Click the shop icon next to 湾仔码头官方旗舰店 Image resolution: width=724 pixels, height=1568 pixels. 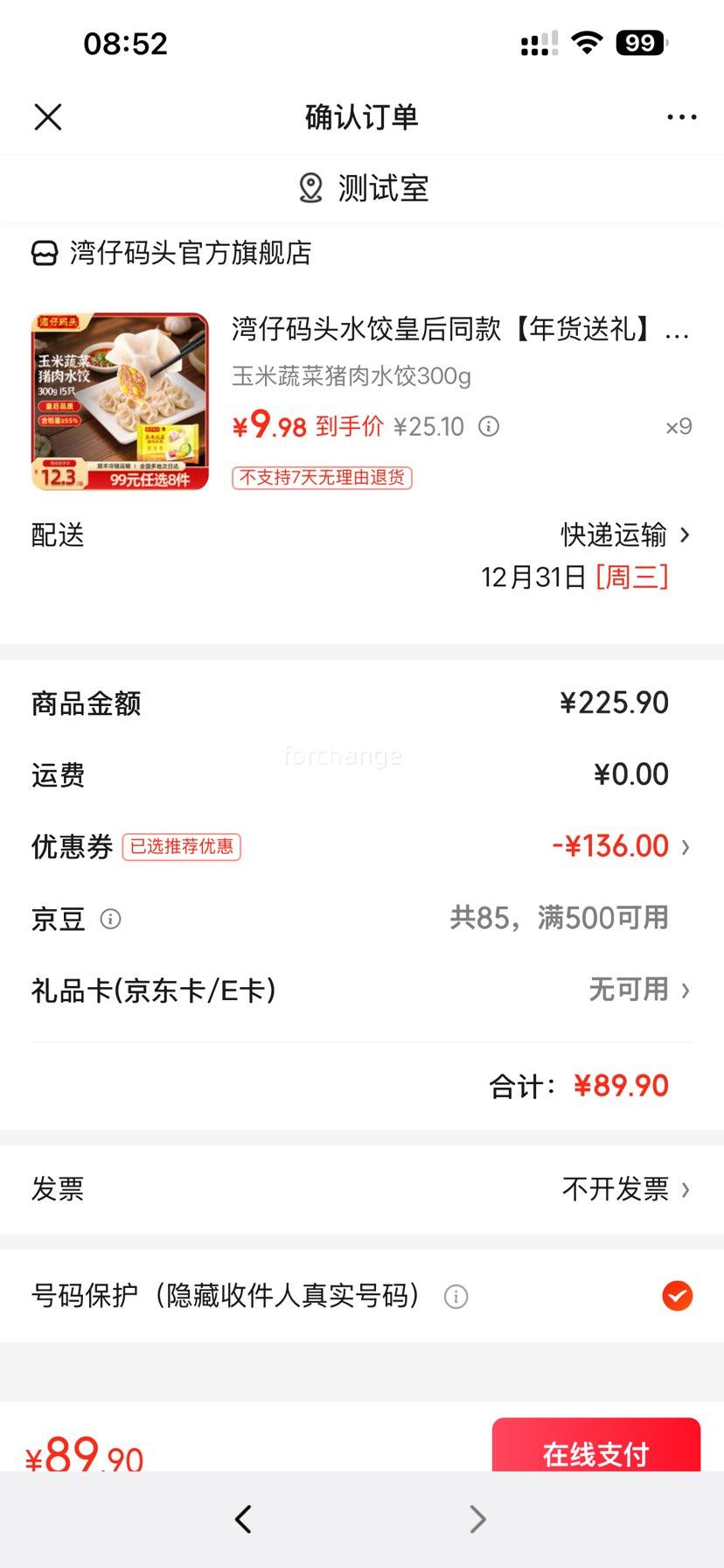42,254
